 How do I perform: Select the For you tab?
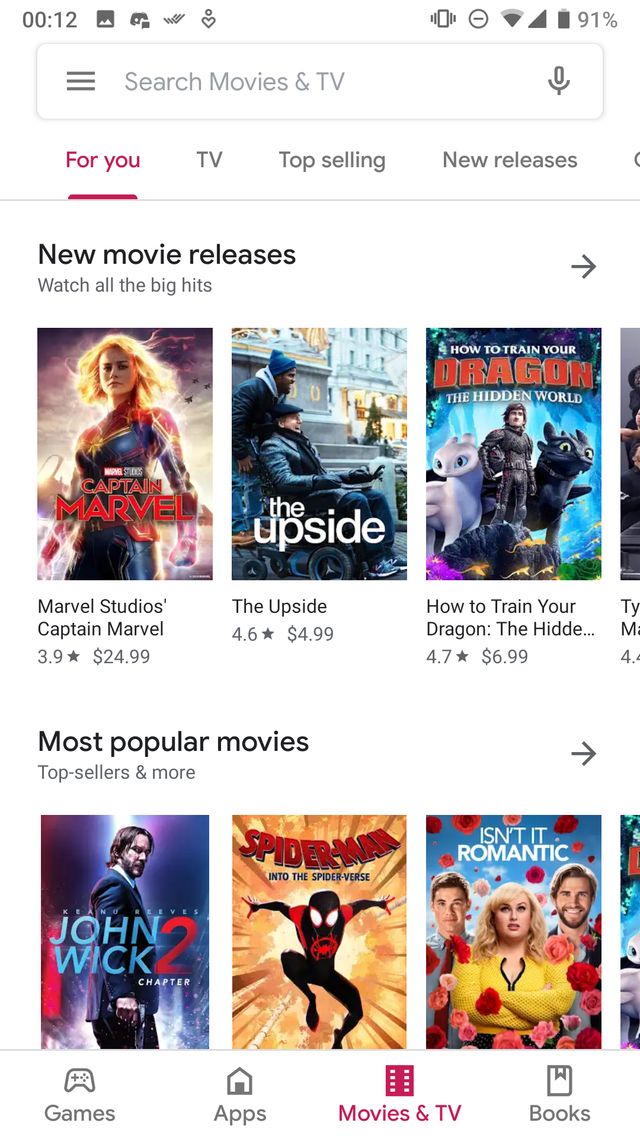103,160
